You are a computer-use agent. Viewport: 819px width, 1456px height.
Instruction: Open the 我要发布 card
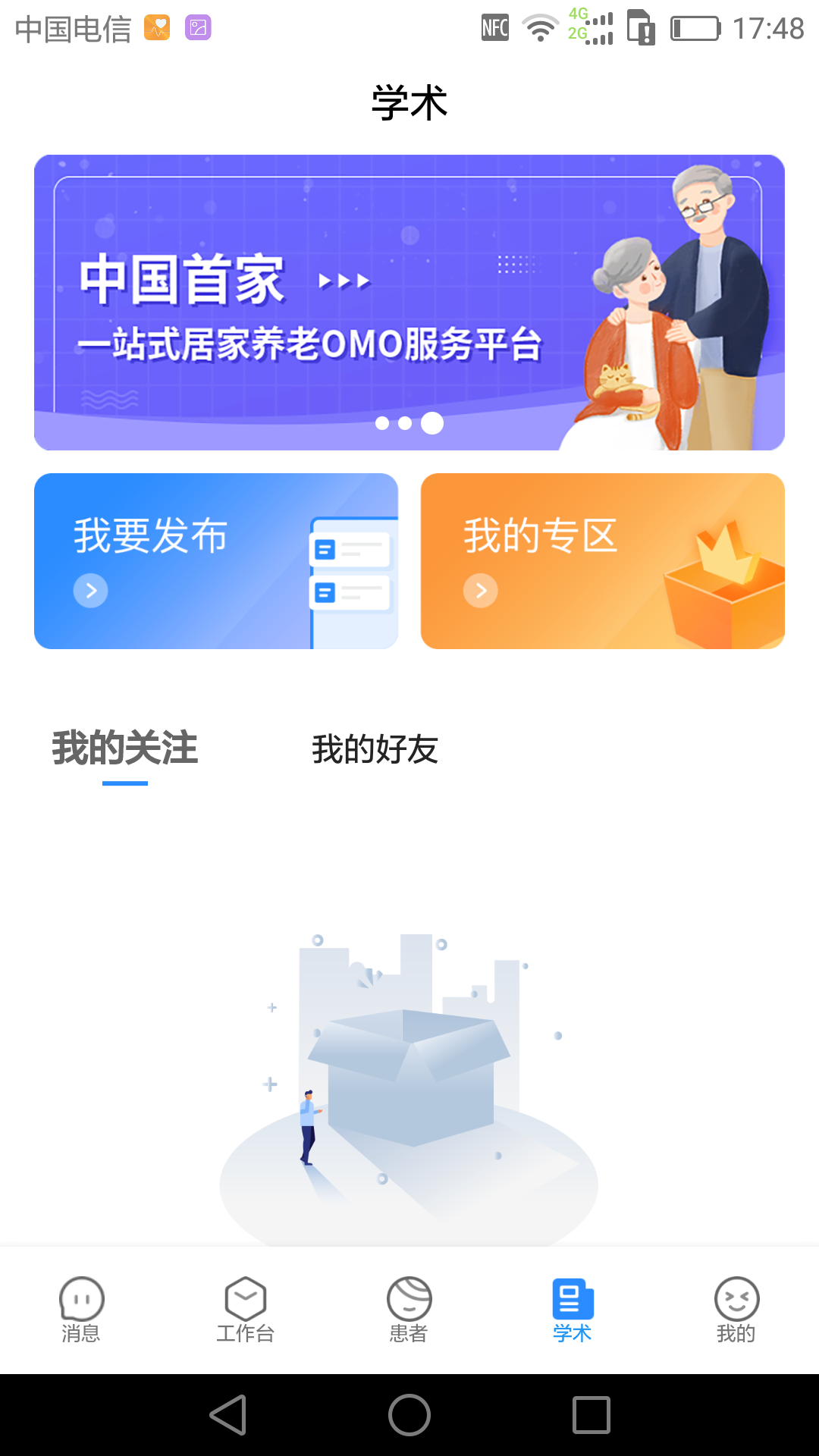[216, 561]
